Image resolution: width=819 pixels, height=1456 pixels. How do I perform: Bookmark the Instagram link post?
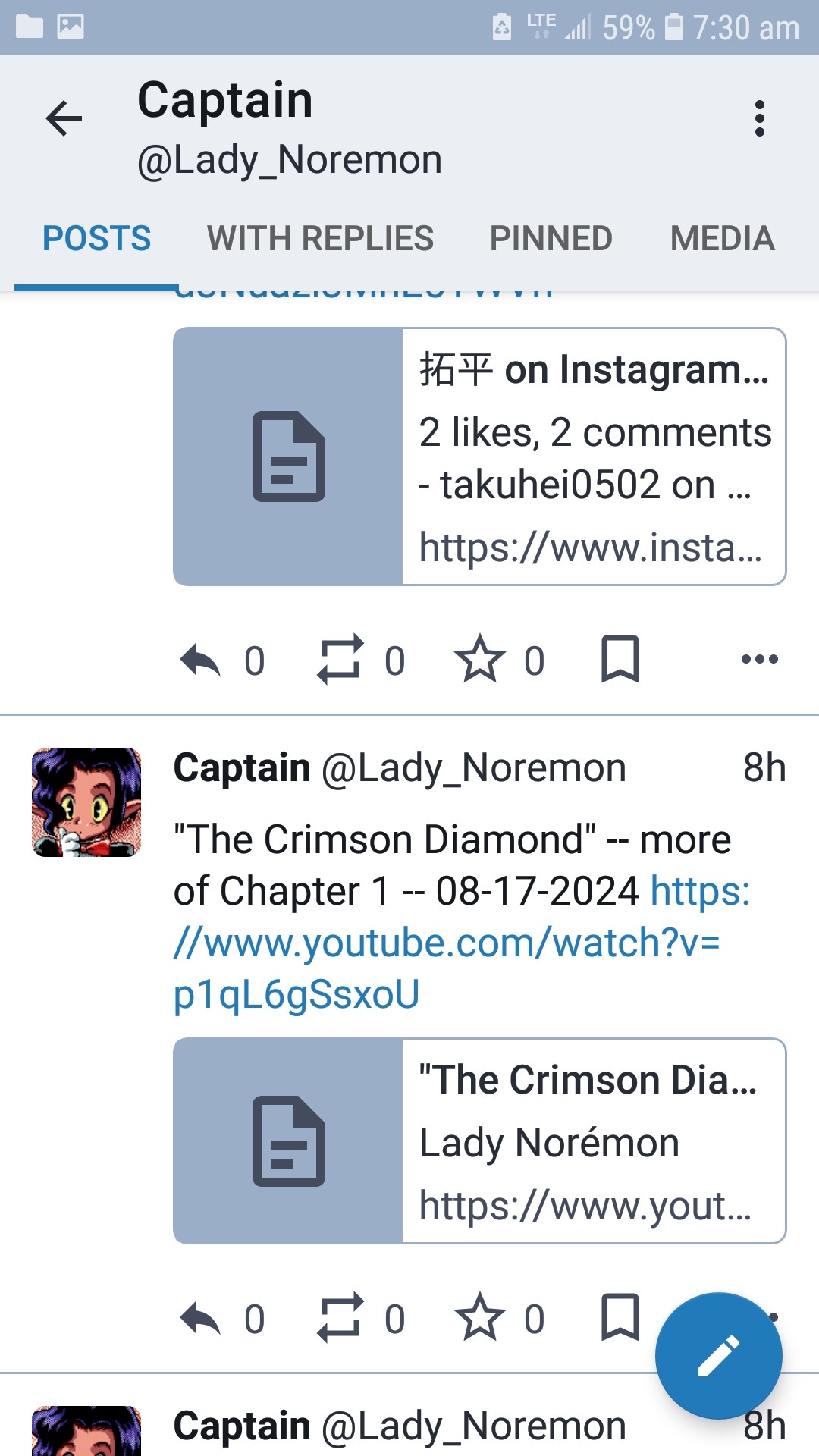620,660
